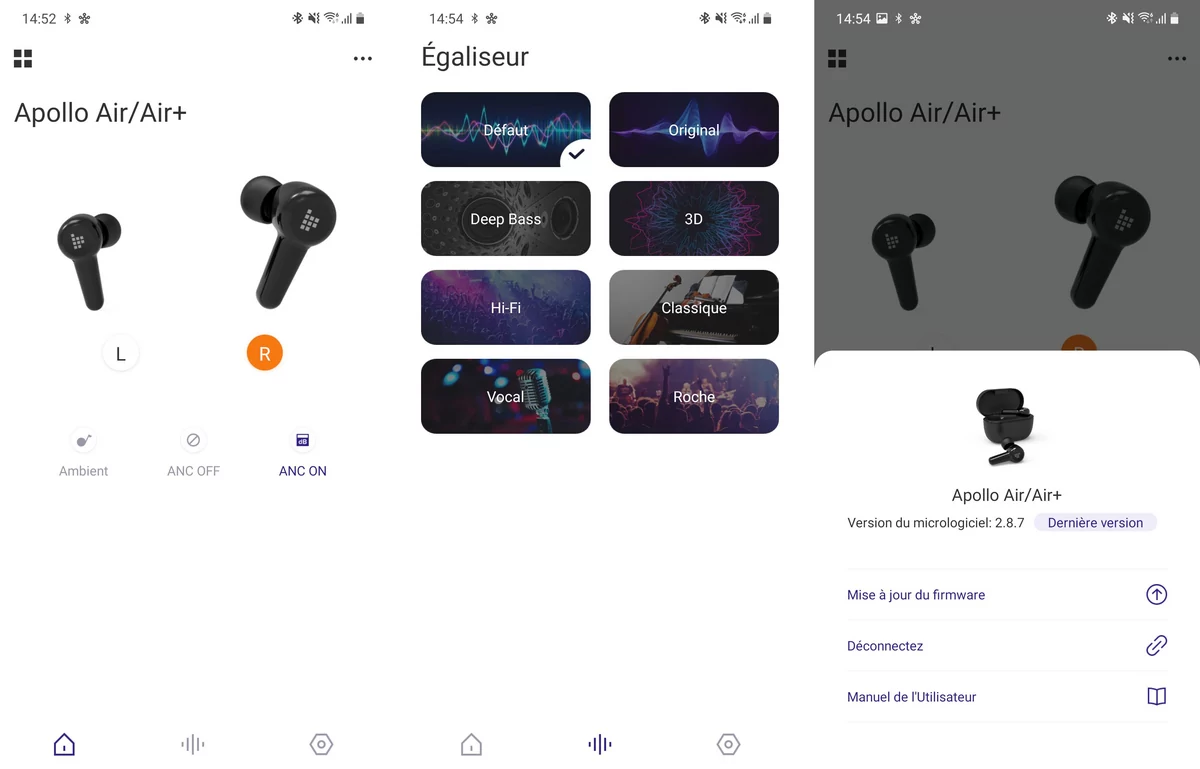This screenshot has height=769, width=1200.
Task: Choose the Roche equalizer preset
Action: pos(693,397)
